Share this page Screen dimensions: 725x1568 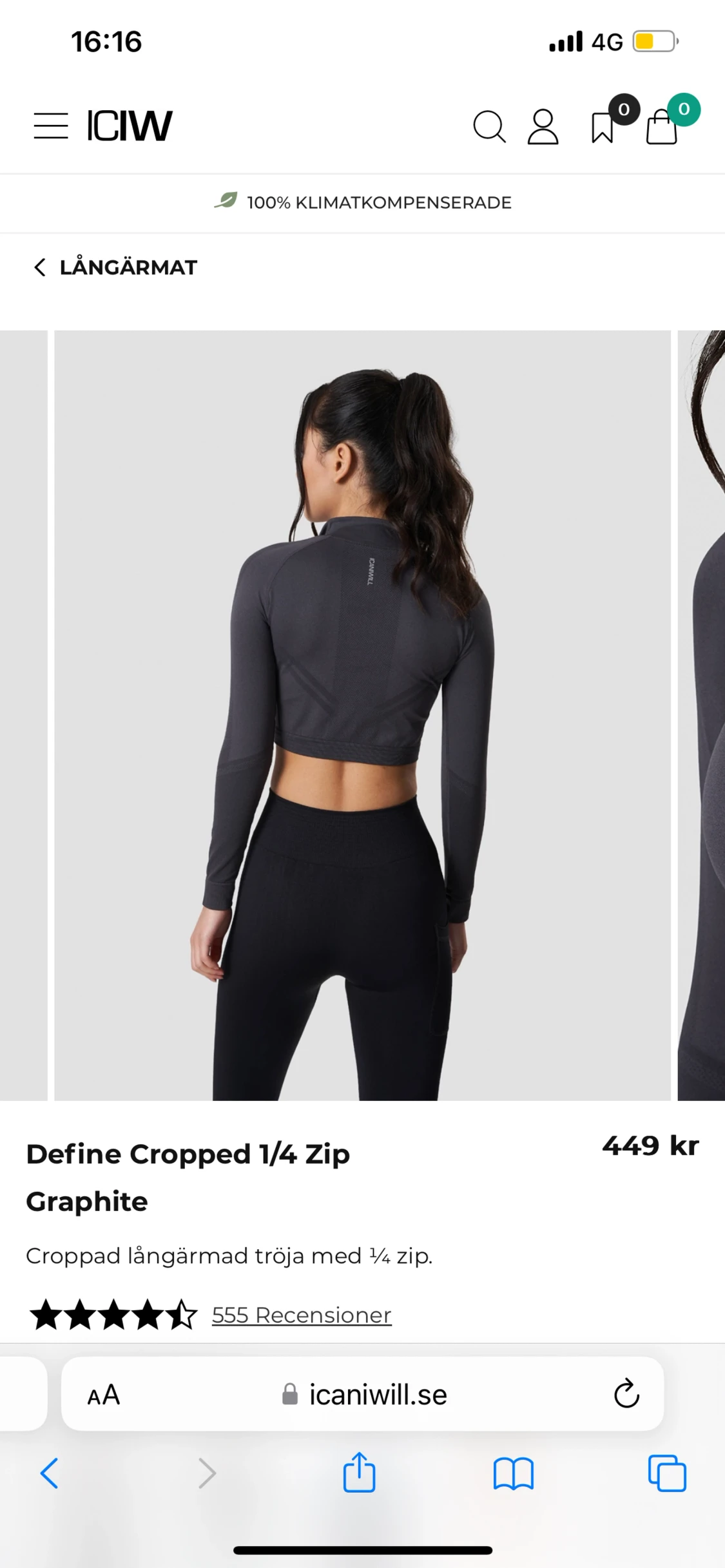point(359,1473)
